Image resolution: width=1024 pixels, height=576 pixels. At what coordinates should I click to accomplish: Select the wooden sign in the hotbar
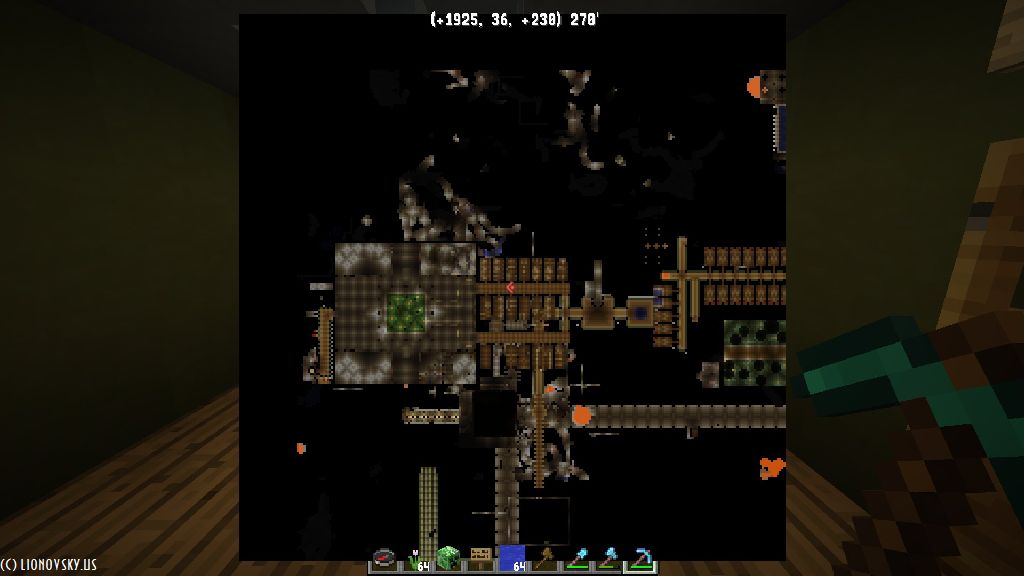[x=480, y=557]
